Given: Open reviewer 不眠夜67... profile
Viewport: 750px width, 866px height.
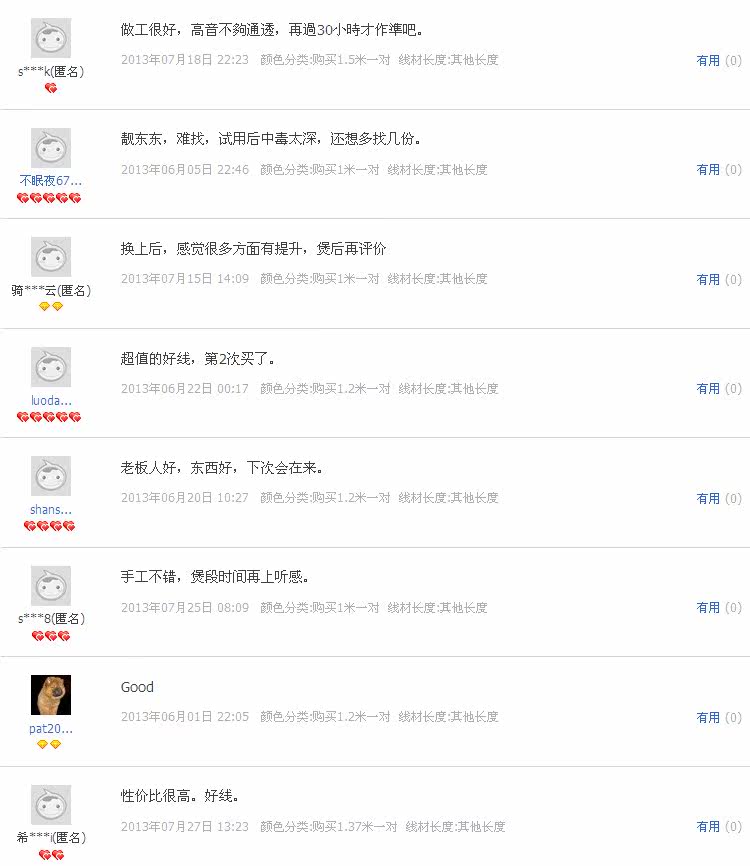Looking at the screenshot, I should click(x=51, y=181).
